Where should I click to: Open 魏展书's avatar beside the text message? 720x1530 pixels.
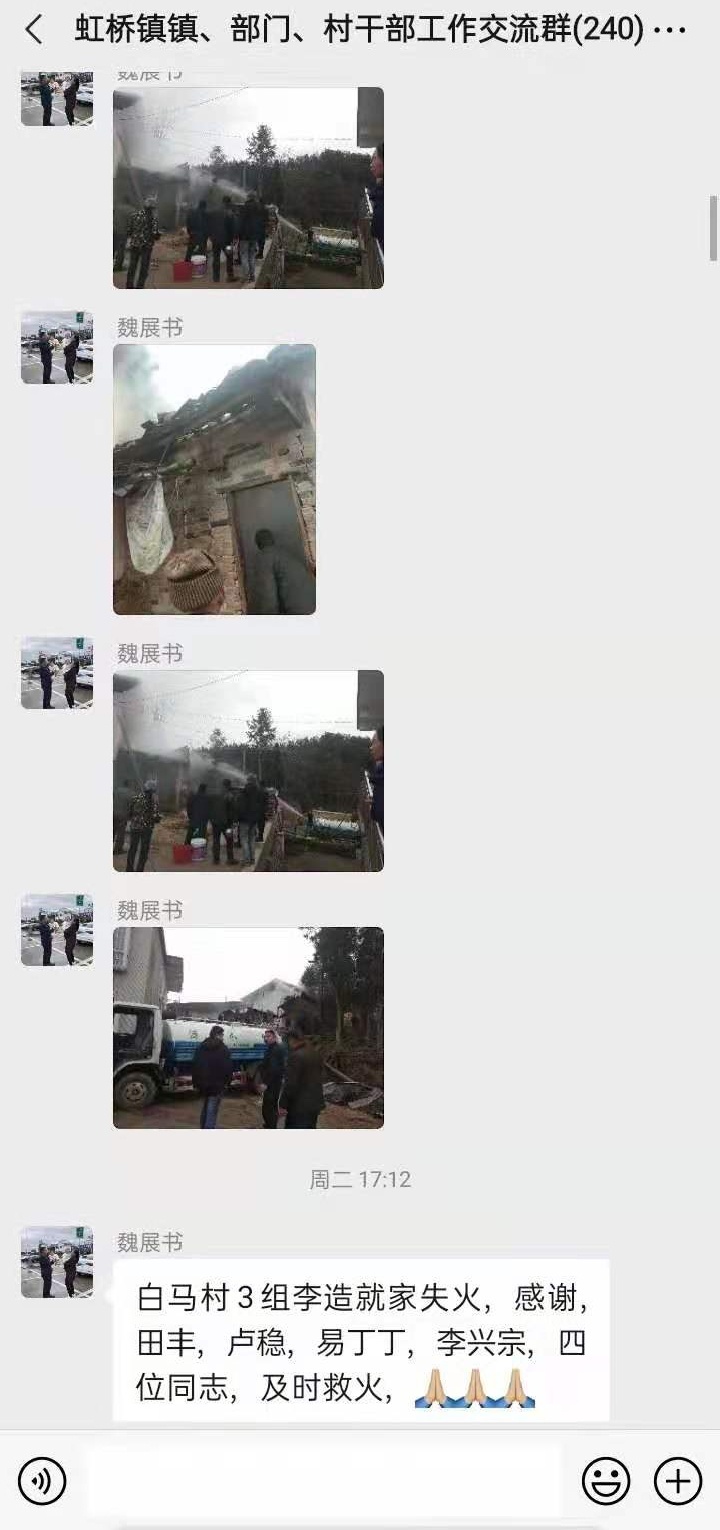[x=57, y=1262]
